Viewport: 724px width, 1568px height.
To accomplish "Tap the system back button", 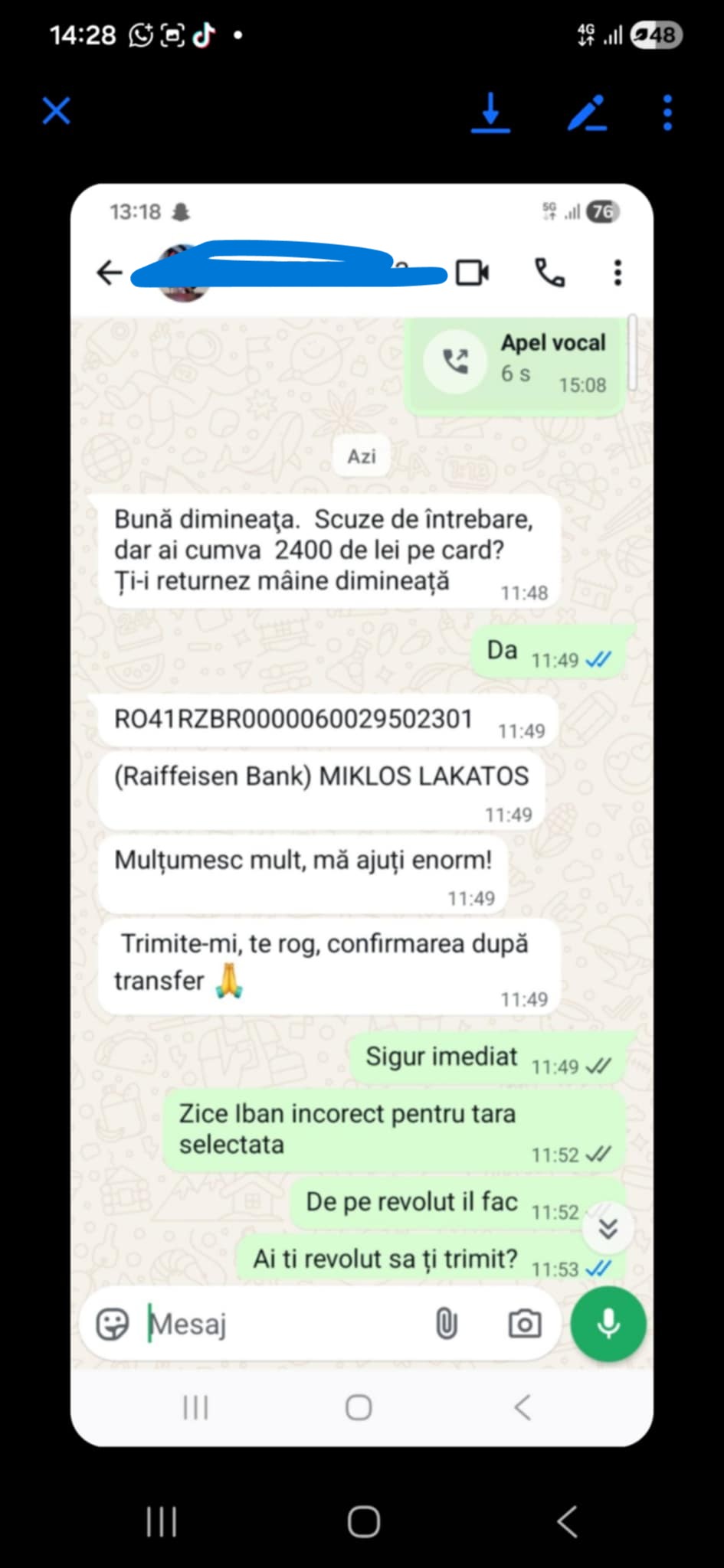I will pyautogui.click(x=567, y=1522).
